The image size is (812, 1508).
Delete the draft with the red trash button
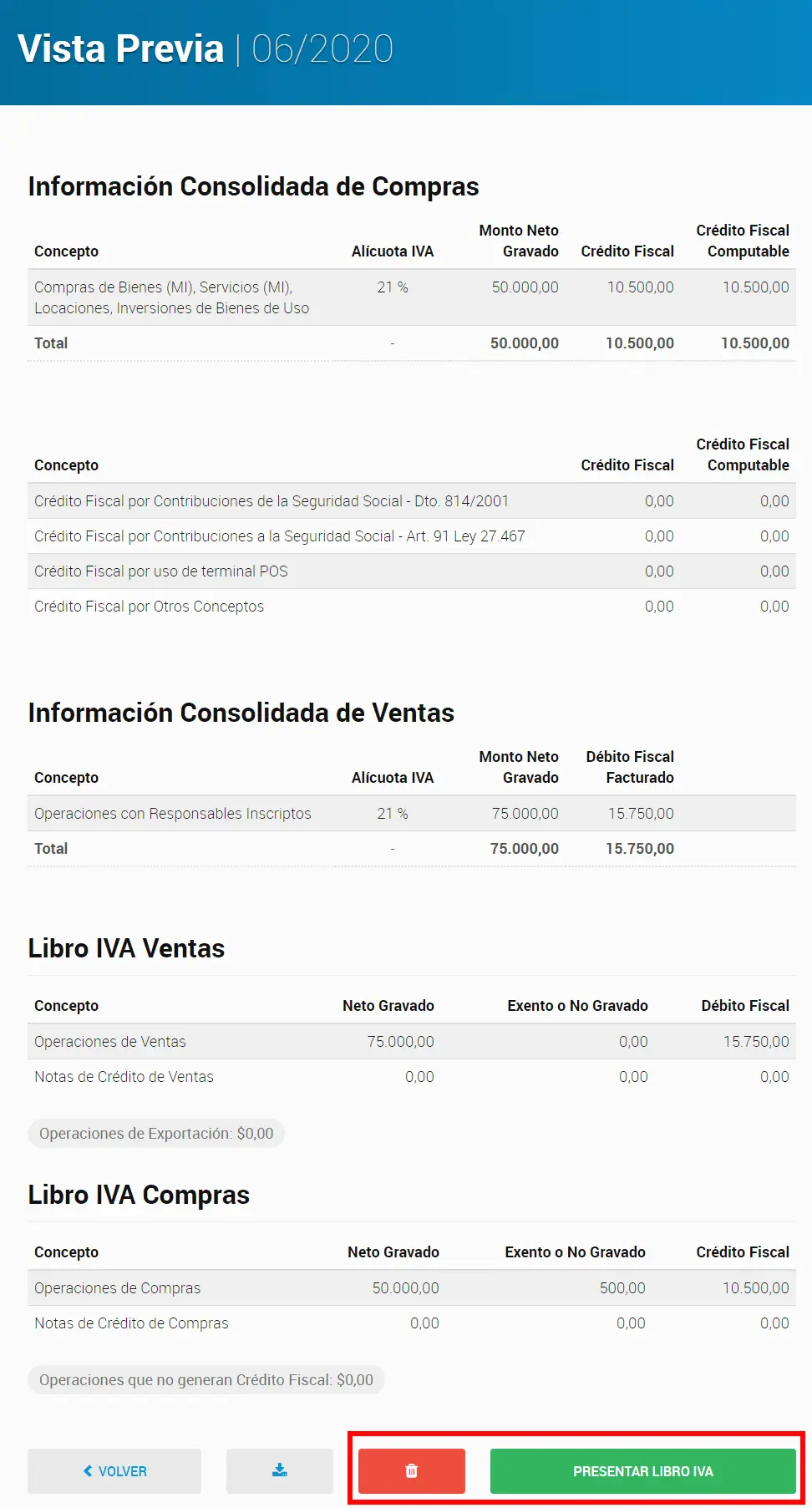click(x=412, y=1471)
